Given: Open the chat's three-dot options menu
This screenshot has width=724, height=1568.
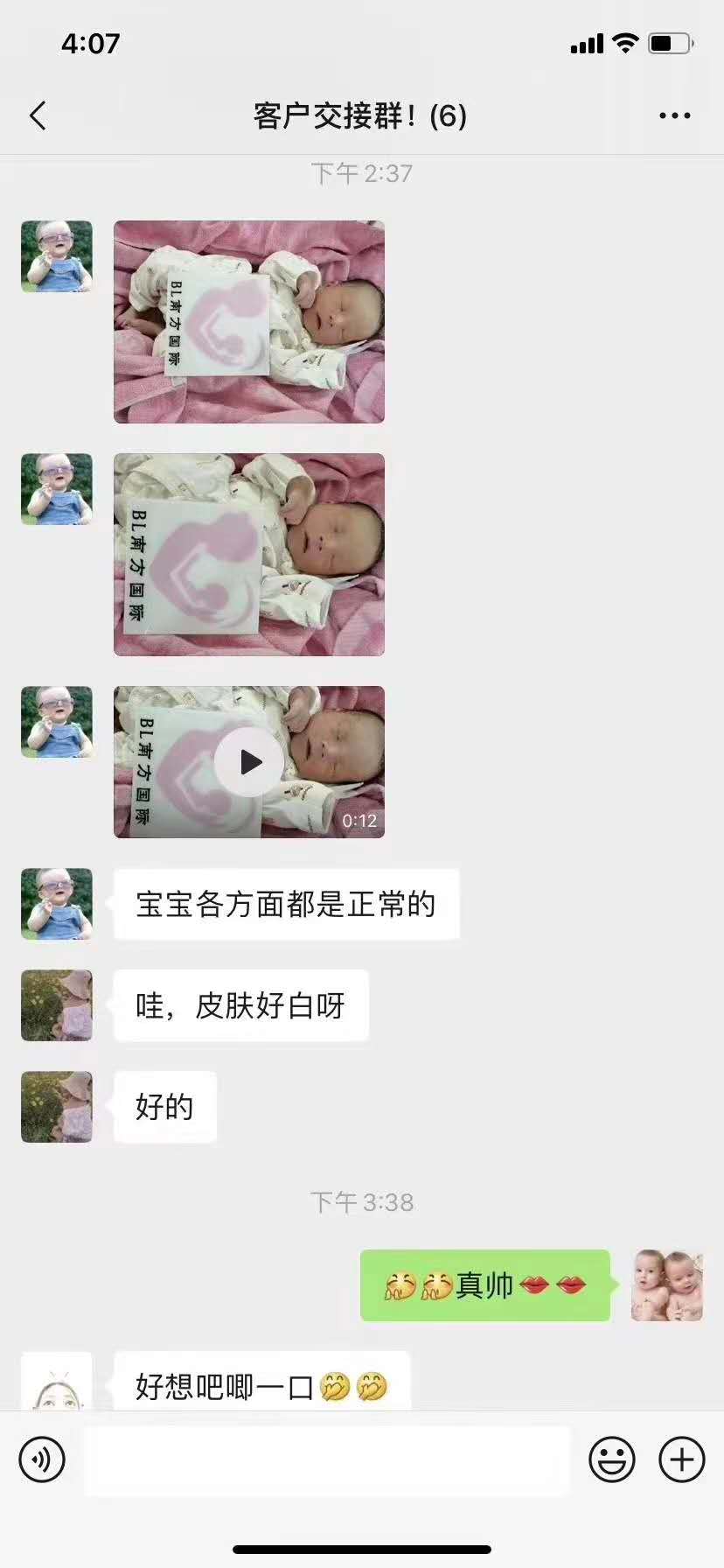Looking at the screenshot, I should click(674, 115).
